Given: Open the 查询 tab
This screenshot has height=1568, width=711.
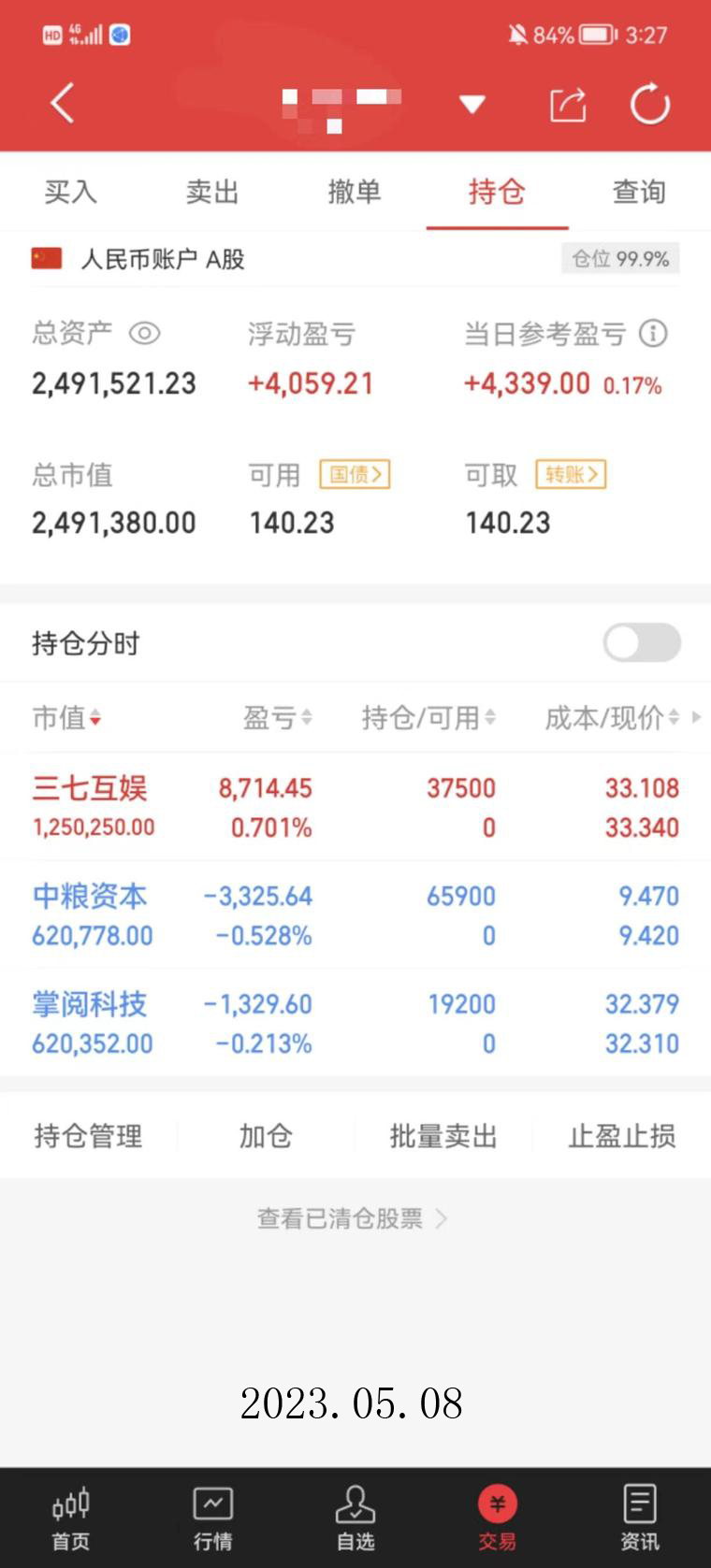Looking at the screenshot, I should click(x=639, y=192).
